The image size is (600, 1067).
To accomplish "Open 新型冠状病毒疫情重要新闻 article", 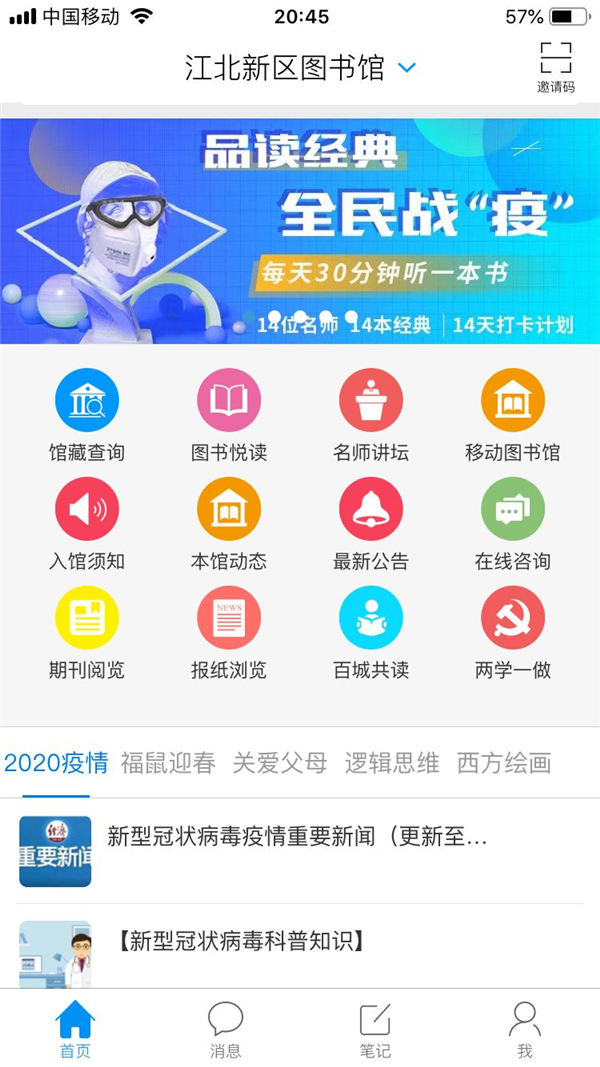I will click(x=298, y=837).
